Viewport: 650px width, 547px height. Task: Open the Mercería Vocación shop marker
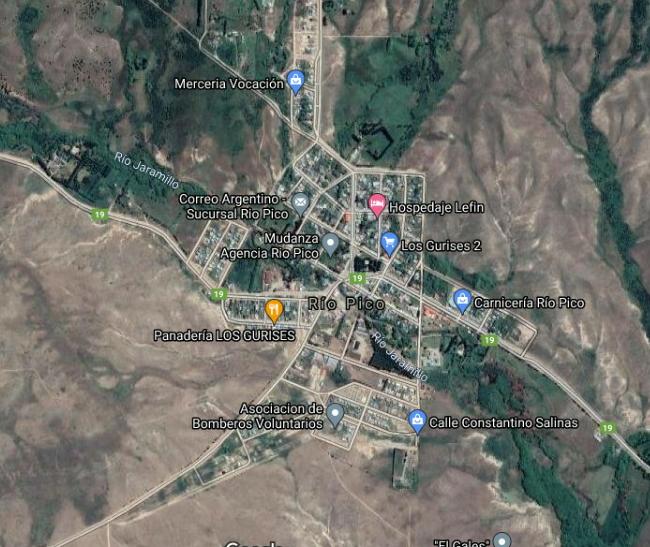pyautogui.click(x=295, y=80)
